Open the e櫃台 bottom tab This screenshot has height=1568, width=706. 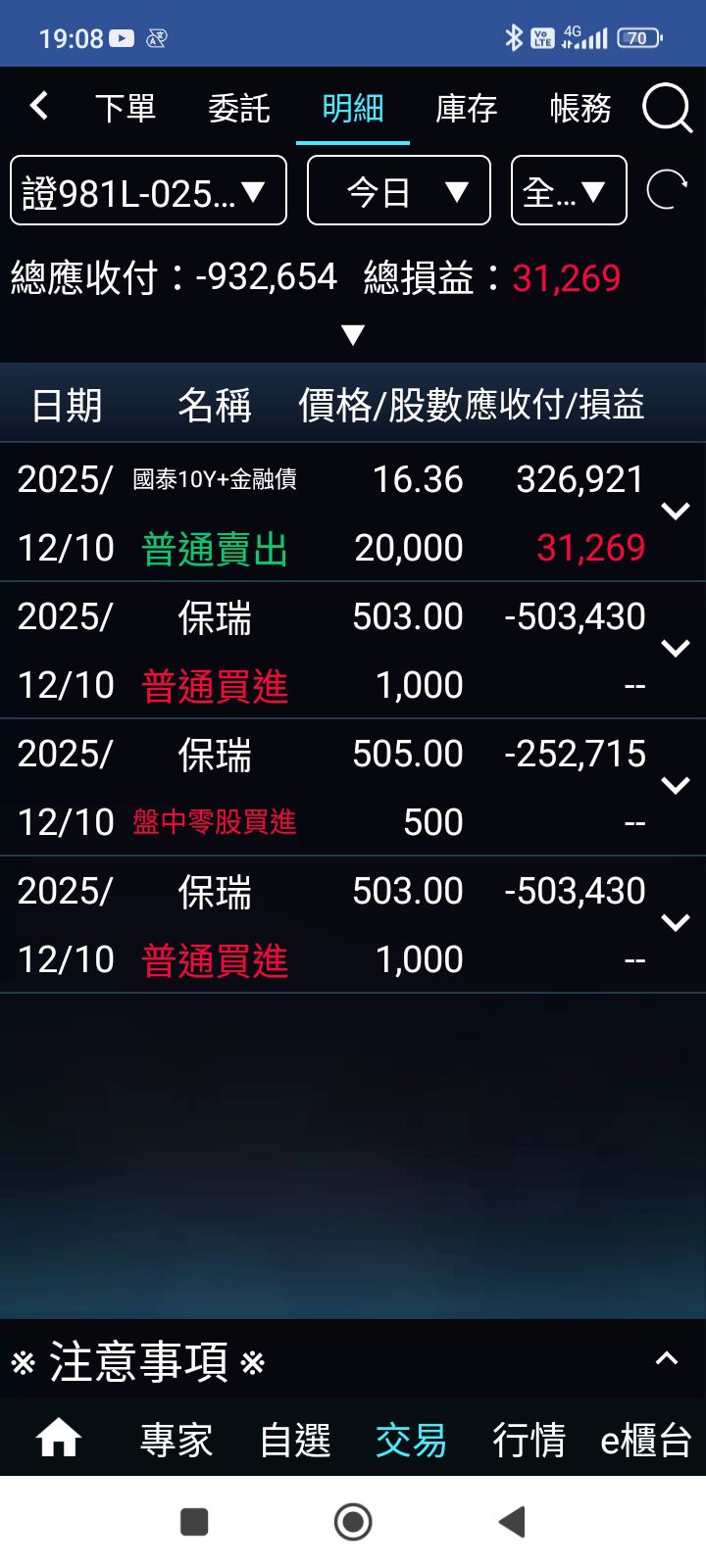646,1441
